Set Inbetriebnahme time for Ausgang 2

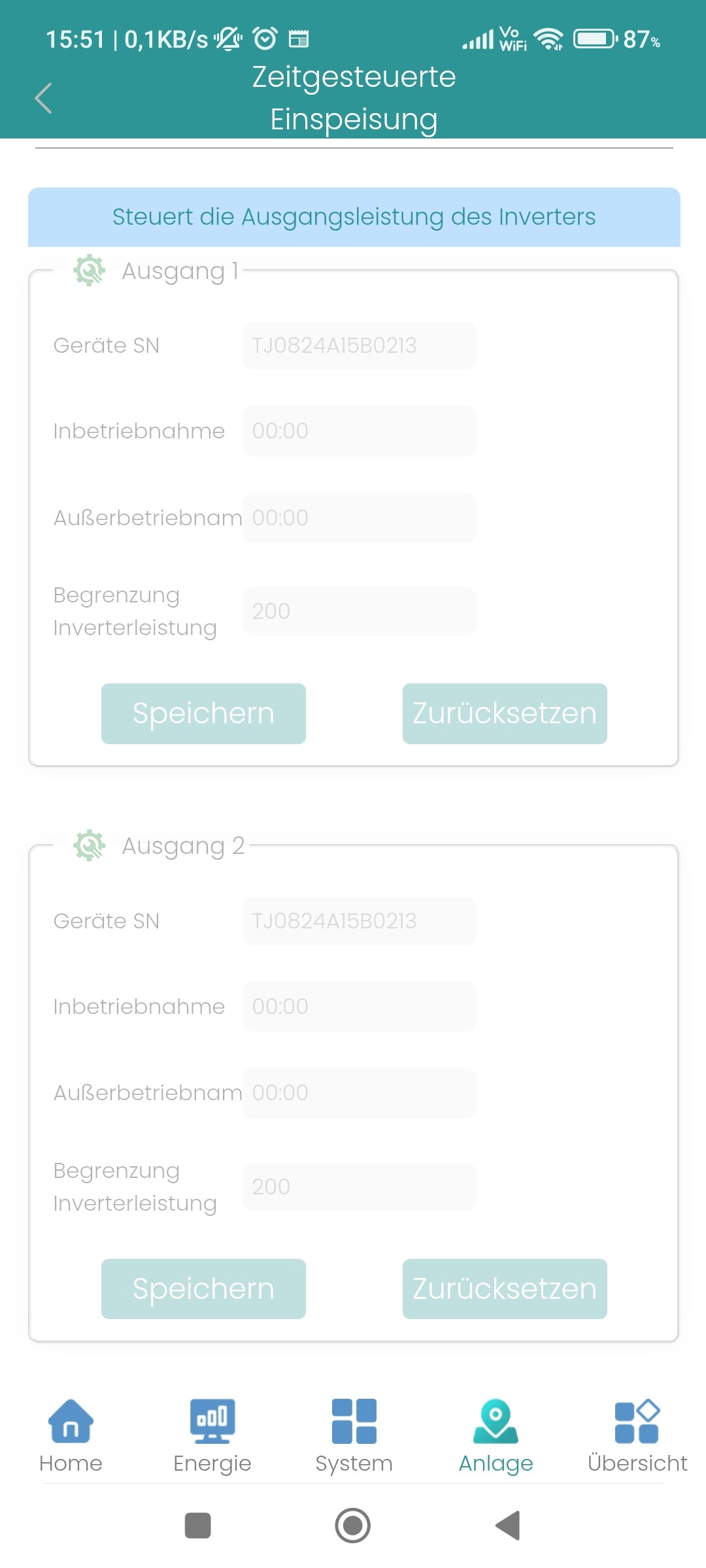pyautogui.click(x=359, y=1007)
